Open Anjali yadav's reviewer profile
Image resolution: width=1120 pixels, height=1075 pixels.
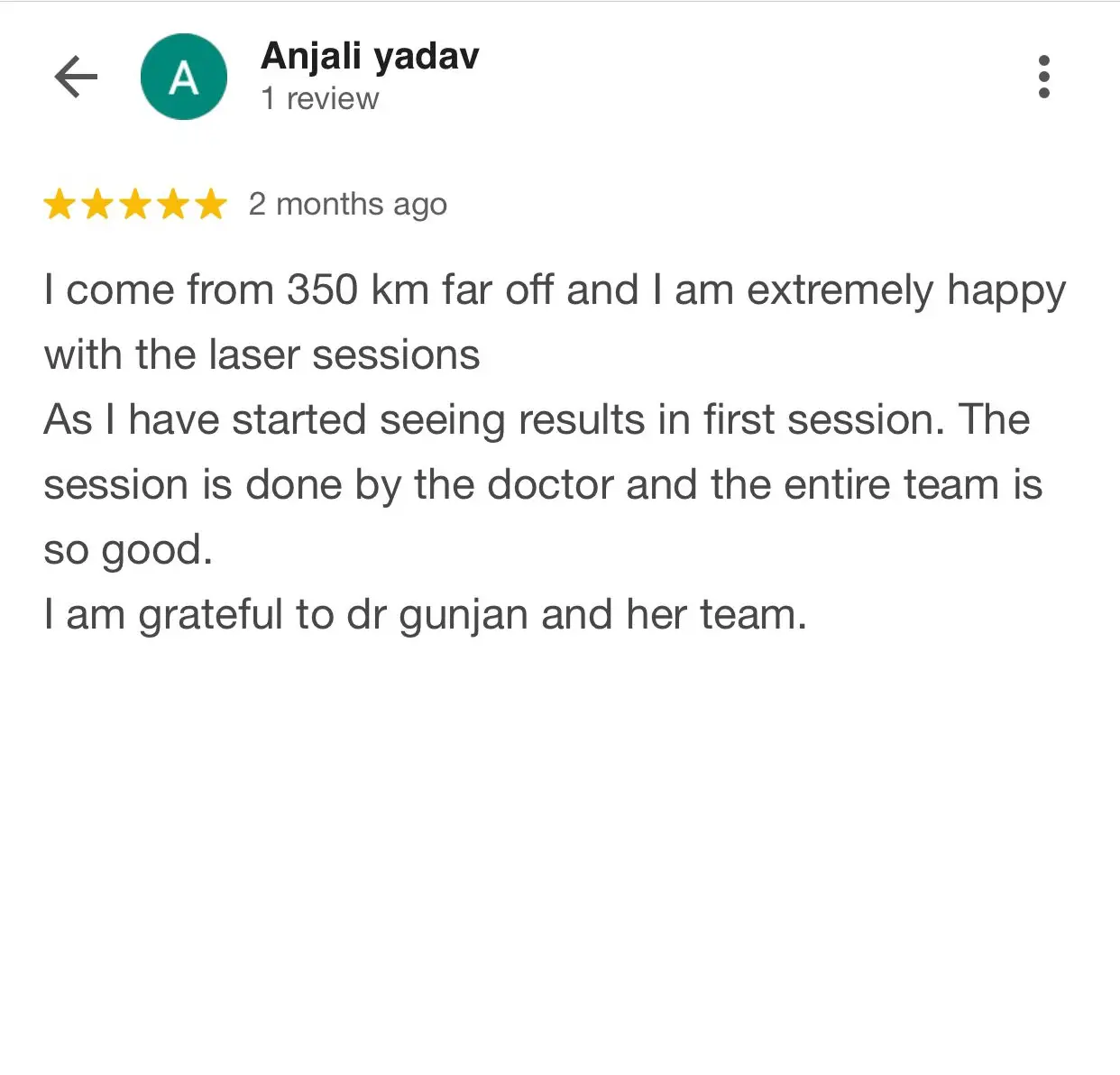369,57
